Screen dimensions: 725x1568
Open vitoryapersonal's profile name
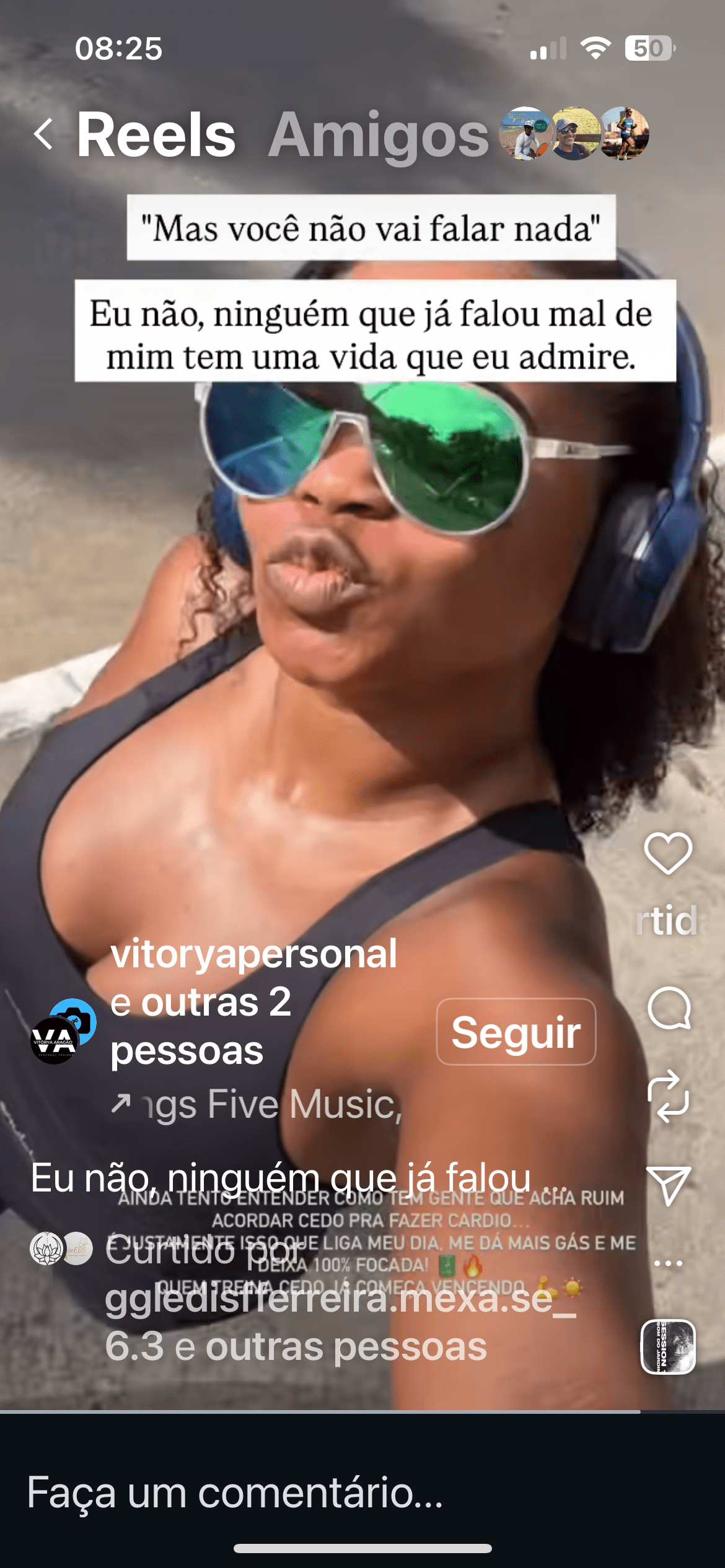click(x=253, y=954)
